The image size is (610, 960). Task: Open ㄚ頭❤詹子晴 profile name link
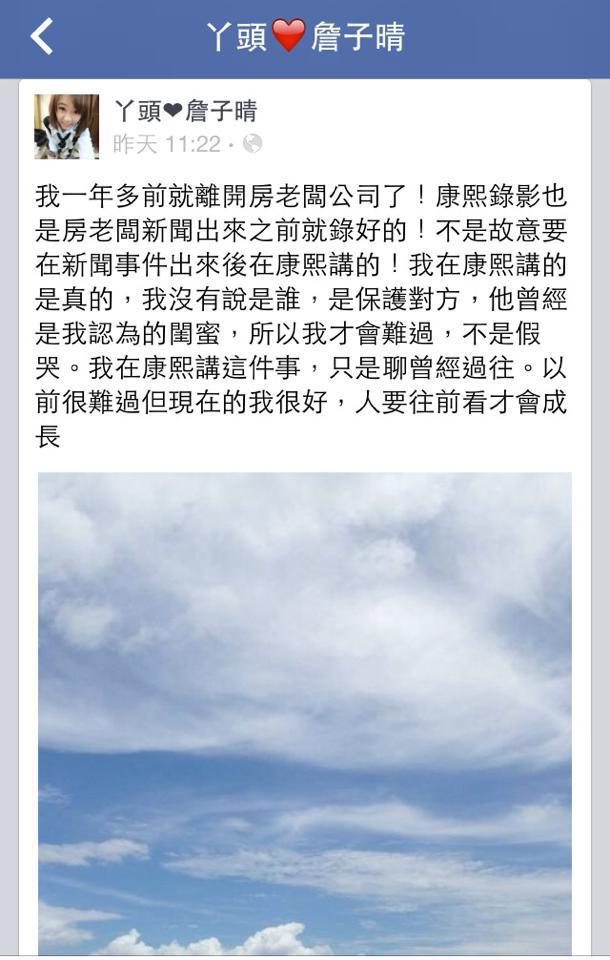(x=185, y=110)
